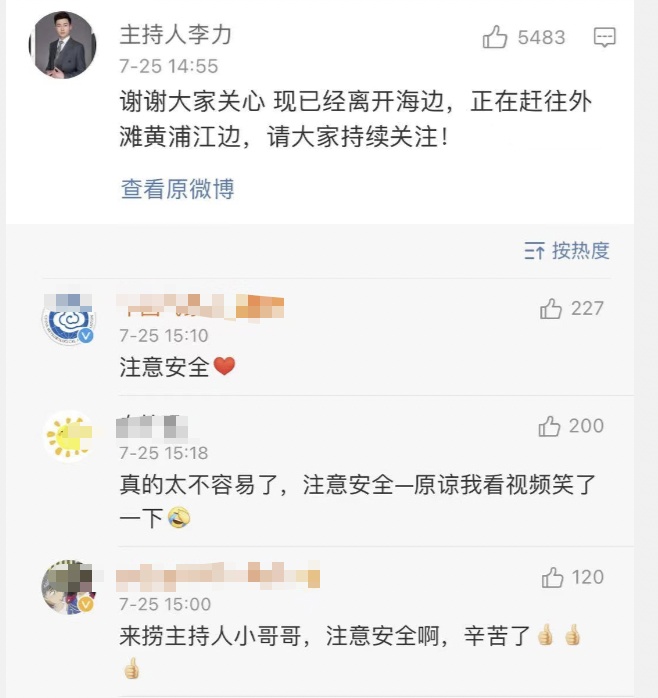658x698 pixels.
Task: View avatar of the 7-25 15:00 commenter
Action: [x=68, y=587]
